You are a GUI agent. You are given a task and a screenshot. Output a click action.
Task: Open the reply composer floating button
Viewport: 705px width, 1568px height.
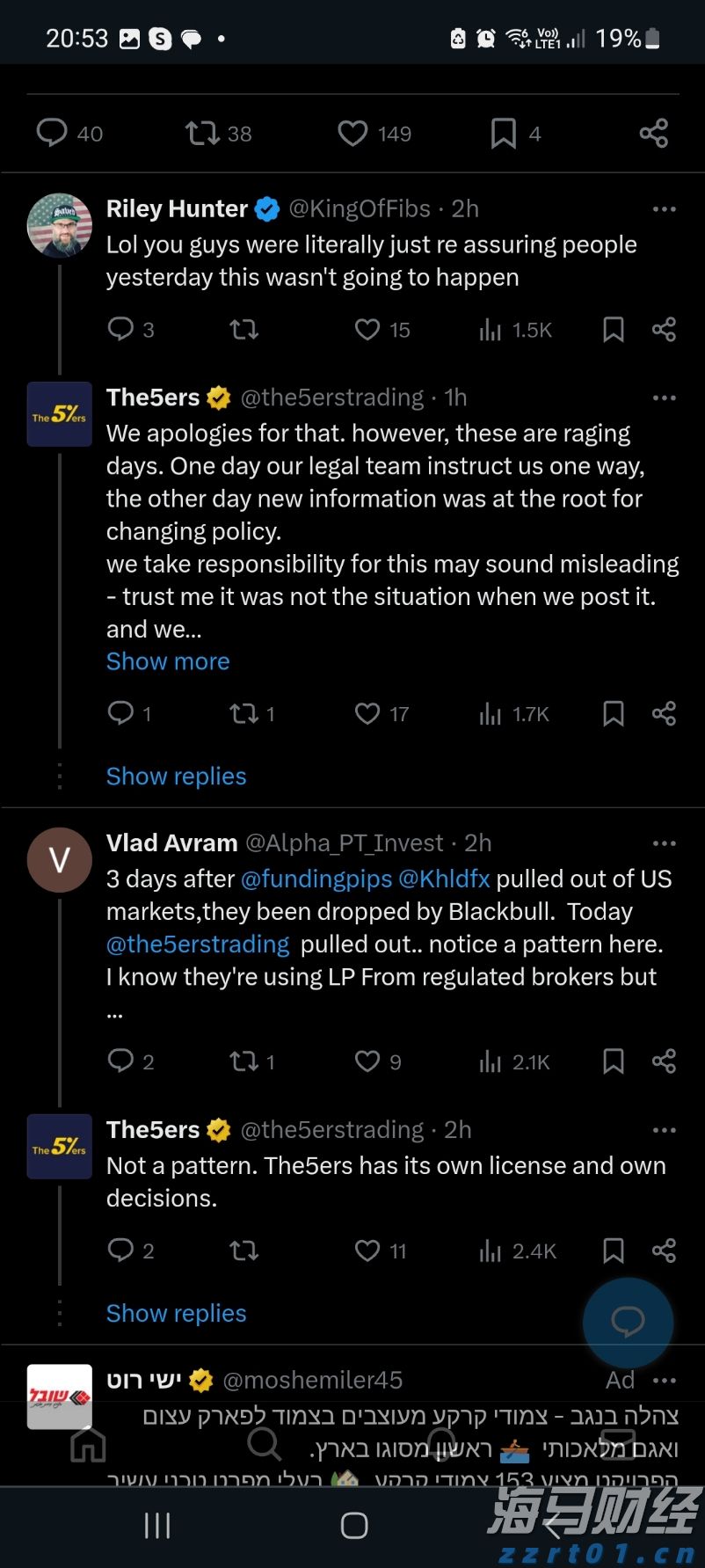click(x=628, y=1322)
